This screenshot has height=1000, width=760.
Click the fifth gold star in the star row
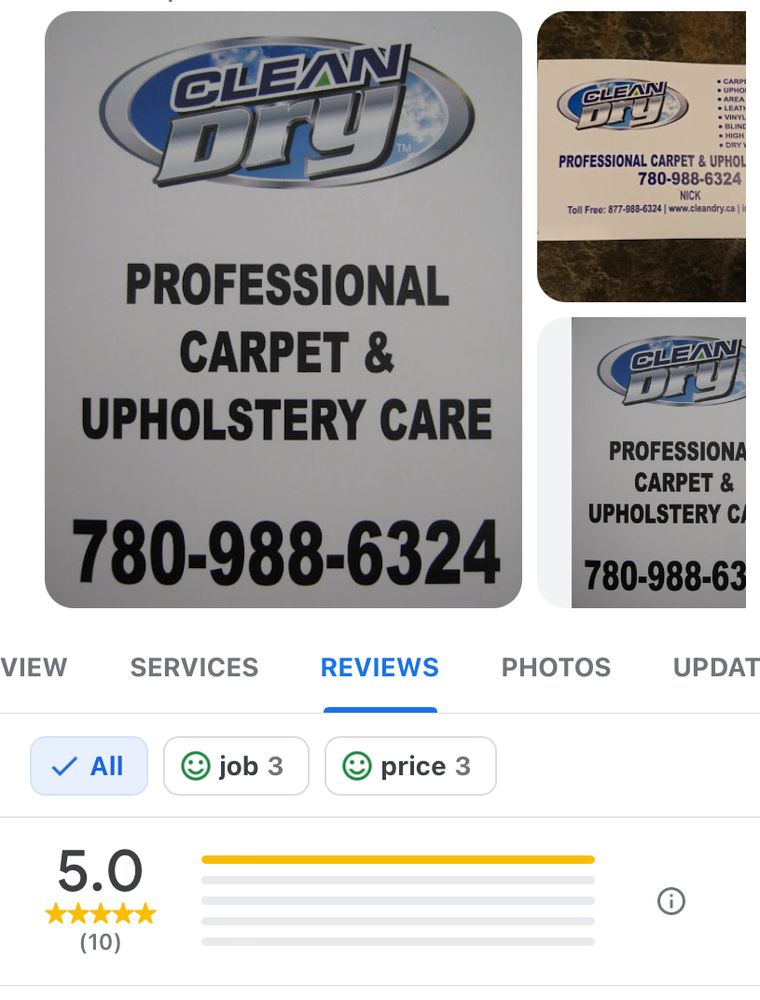pos(143,912)
